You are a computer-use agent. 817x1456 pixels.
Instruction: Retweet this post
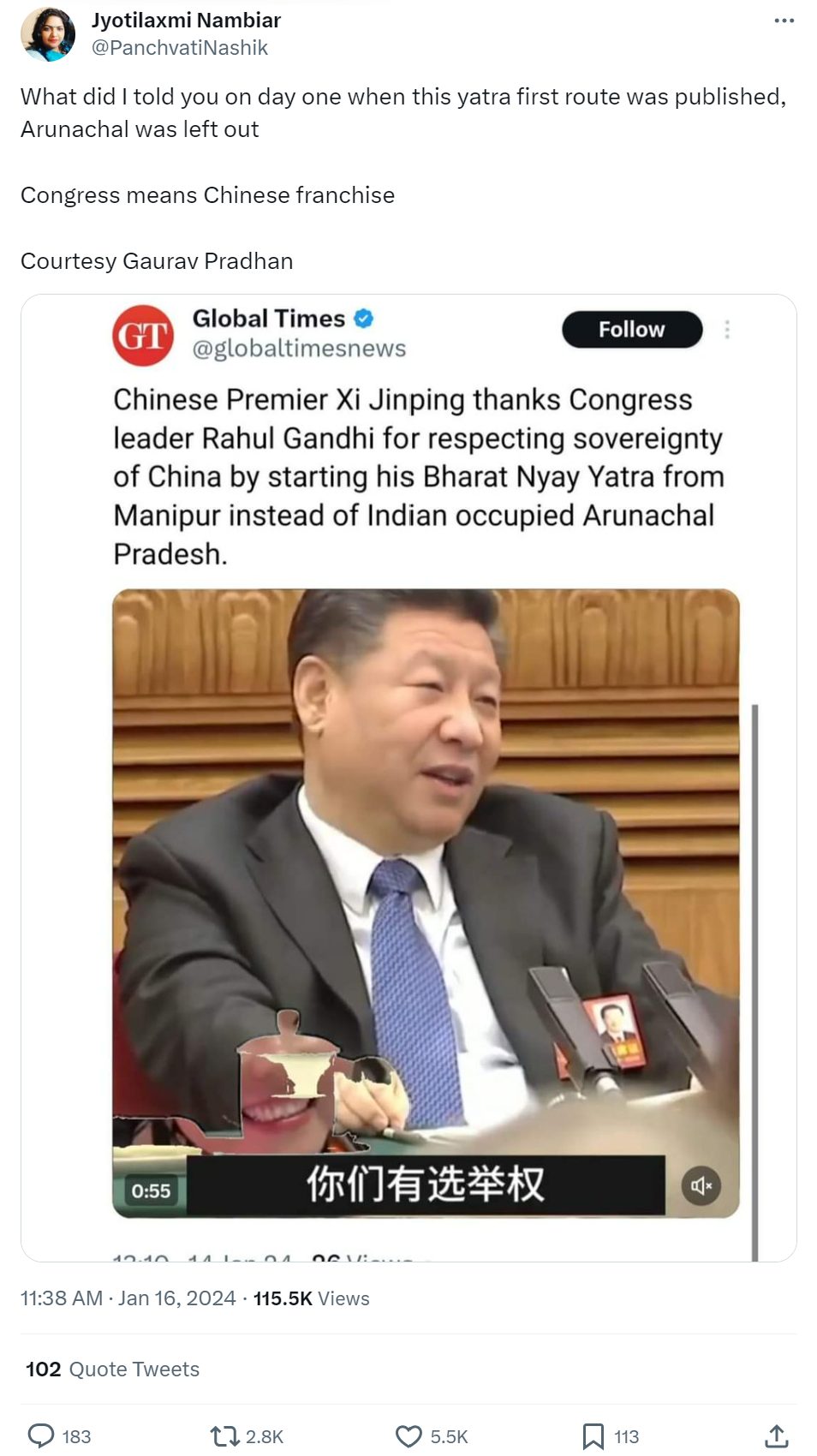[224, 1435]
